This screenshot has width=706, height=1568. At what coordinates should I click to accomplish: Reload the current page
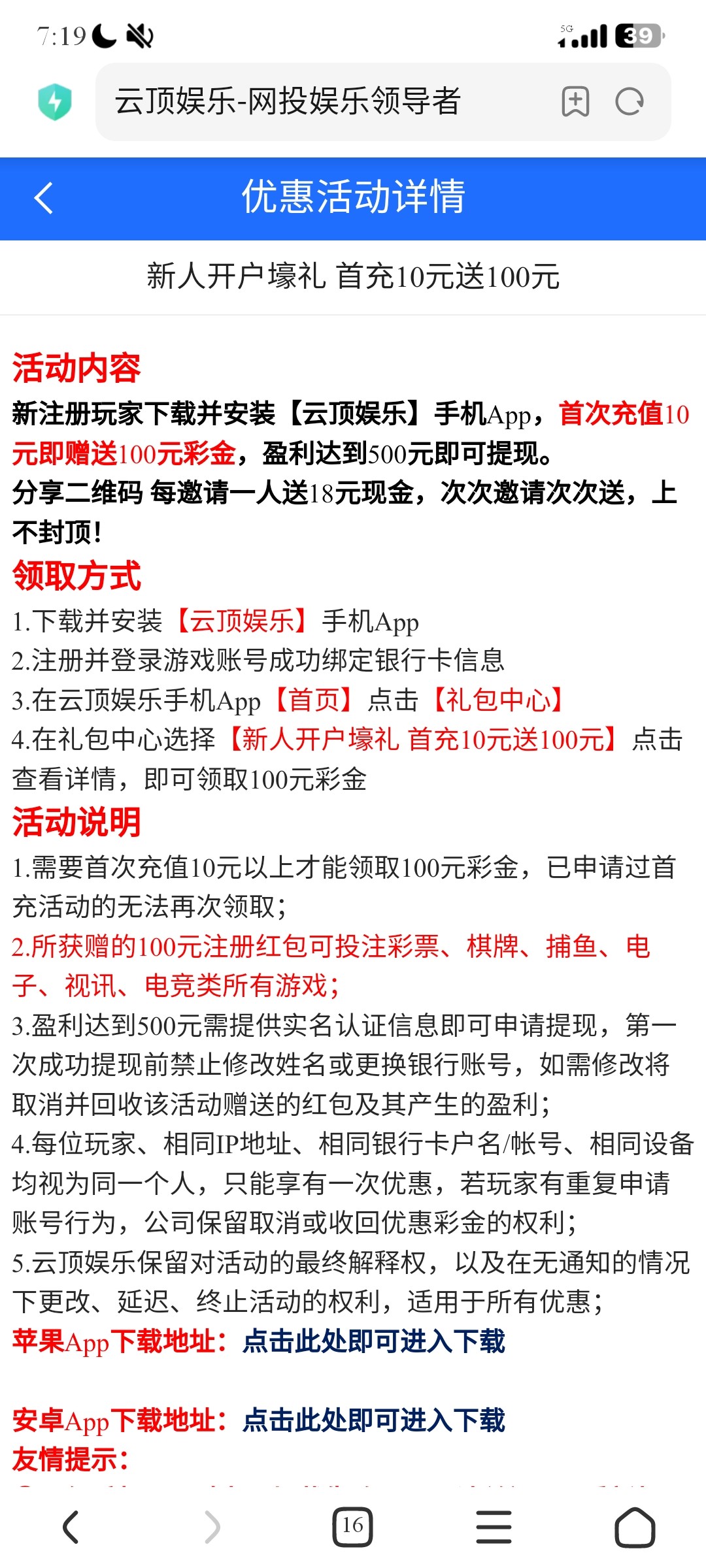(630, 102)
